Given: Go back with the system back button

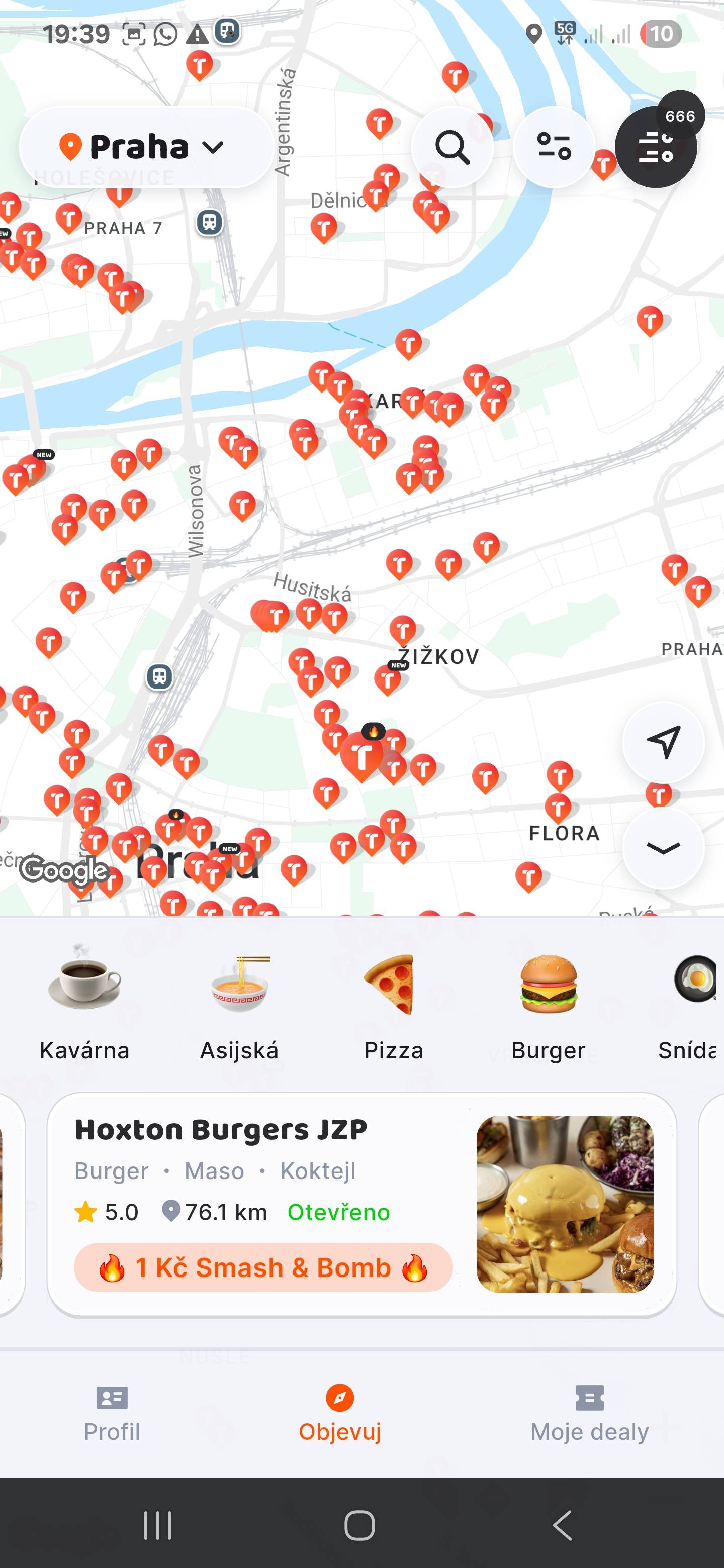Looking at the screenshot, I should pos(563,1525).
